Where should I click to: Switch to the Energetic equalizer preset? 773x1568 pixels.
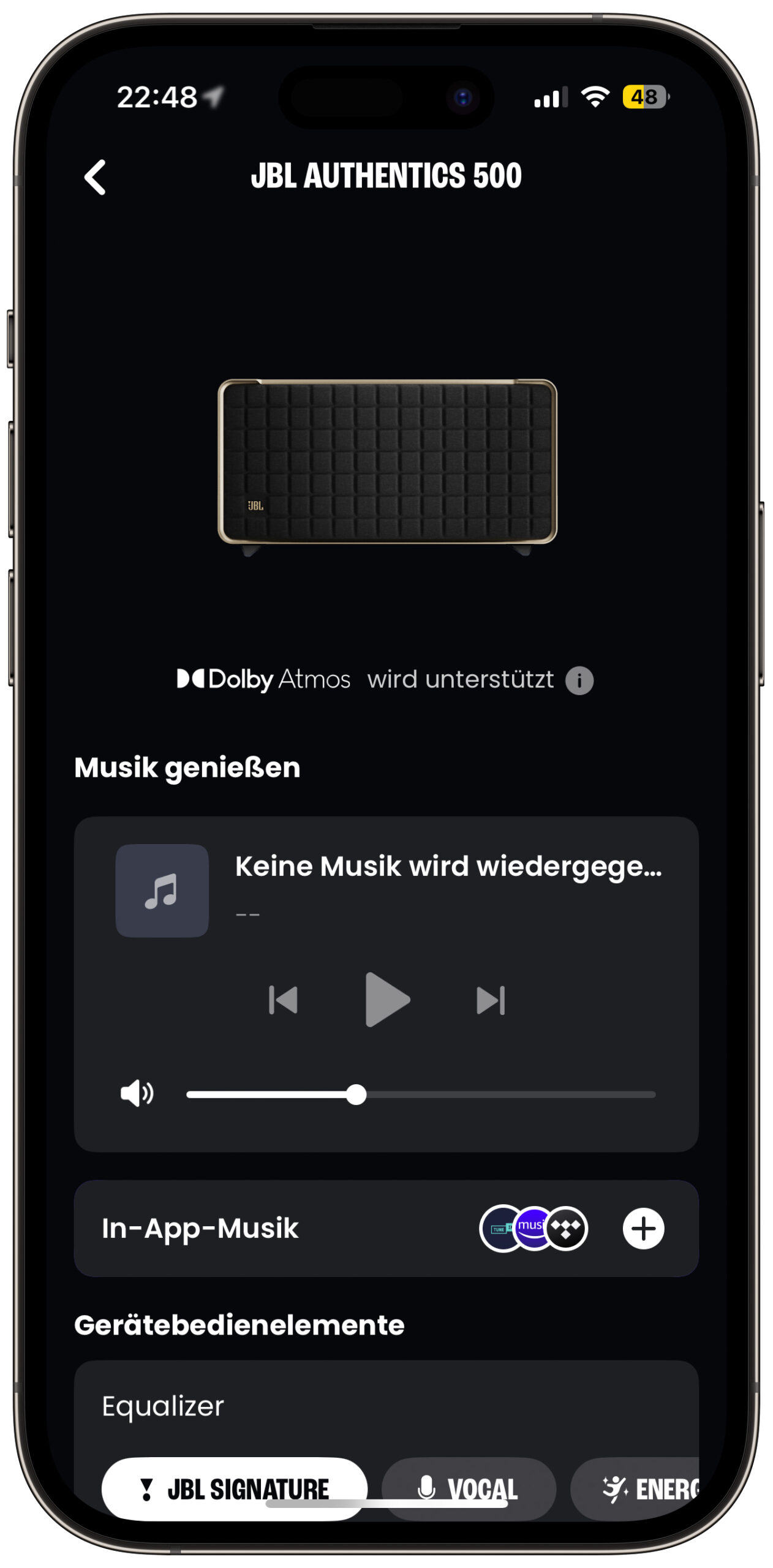[x=635, y=1489]
